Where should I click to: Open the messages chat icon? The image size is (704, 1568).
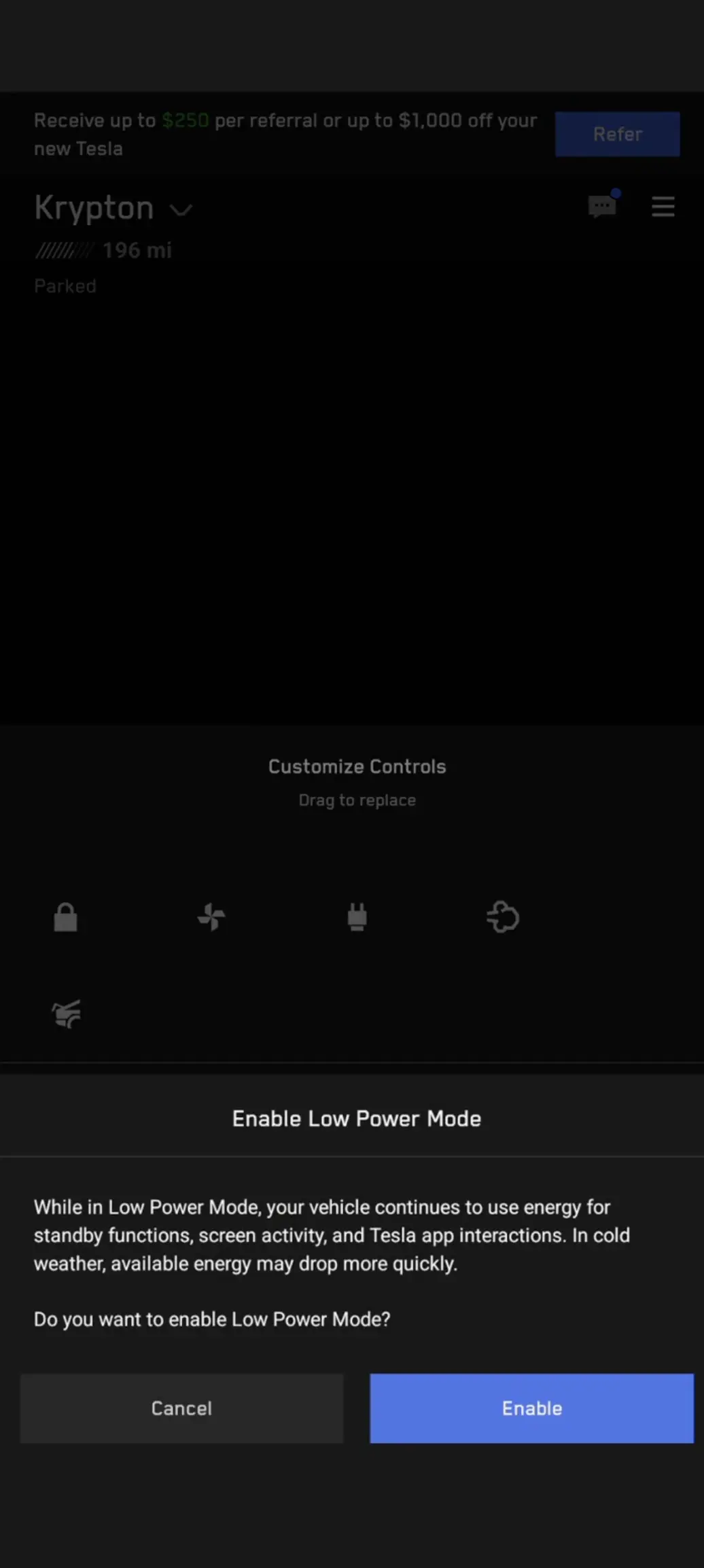point(602,205)
